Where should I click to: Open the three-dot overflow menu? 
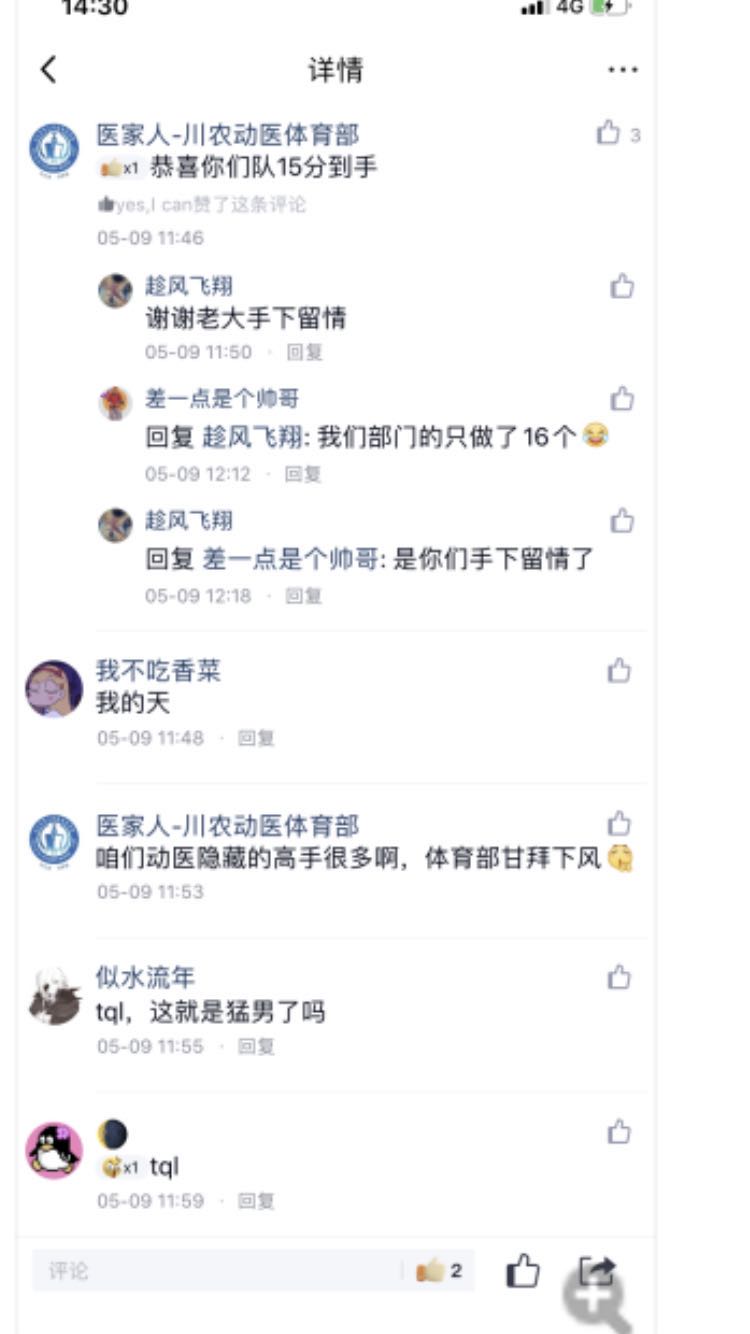point(622,70)
